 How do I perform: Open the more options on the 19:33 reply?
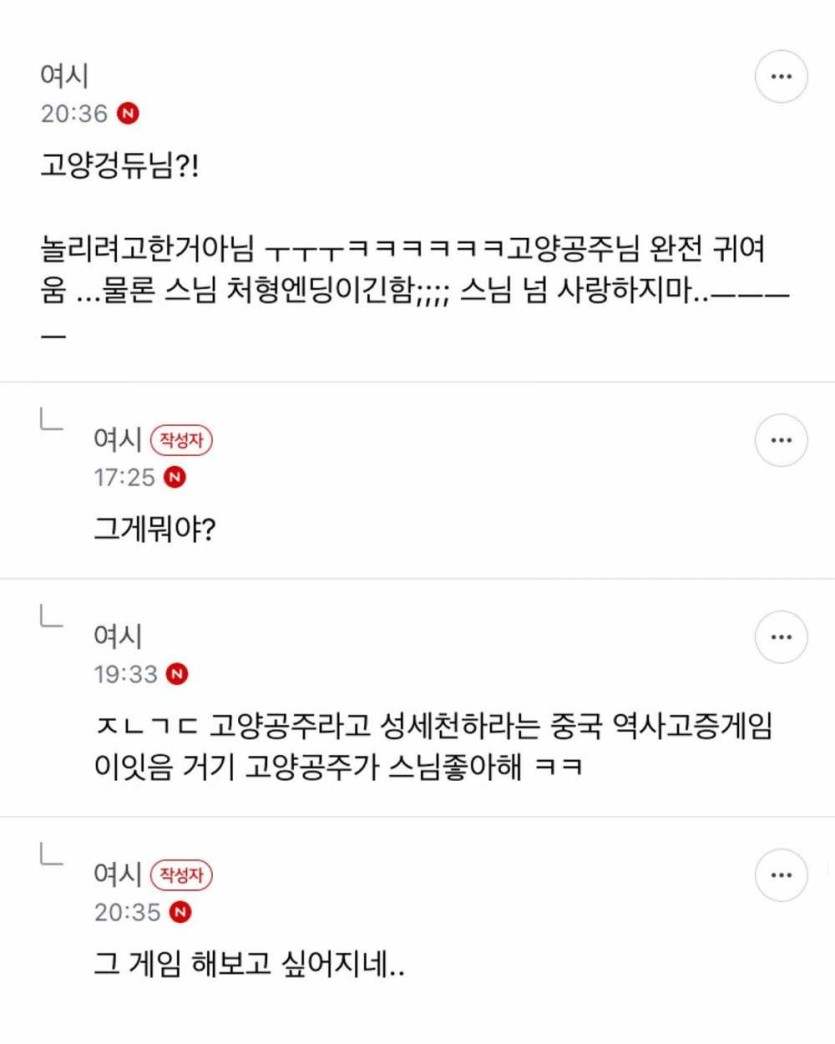[x=781, y=637]
